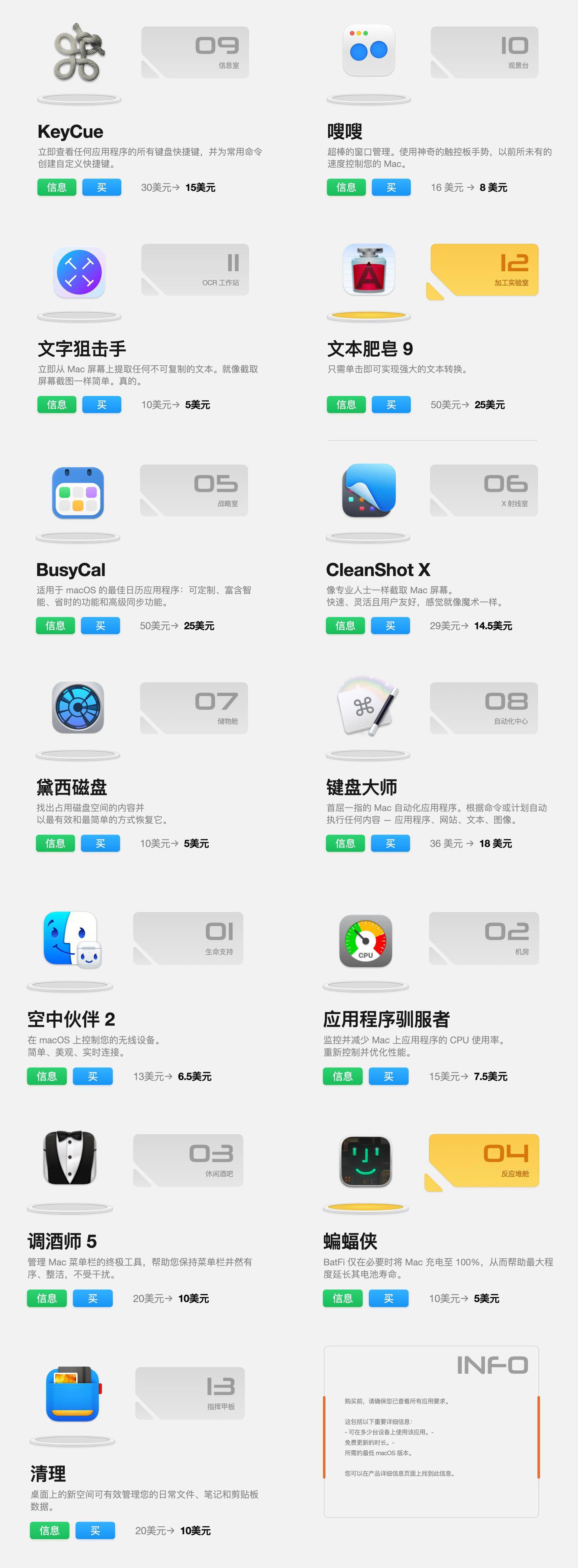View info for 黛西磁盘

click(56, 843)
